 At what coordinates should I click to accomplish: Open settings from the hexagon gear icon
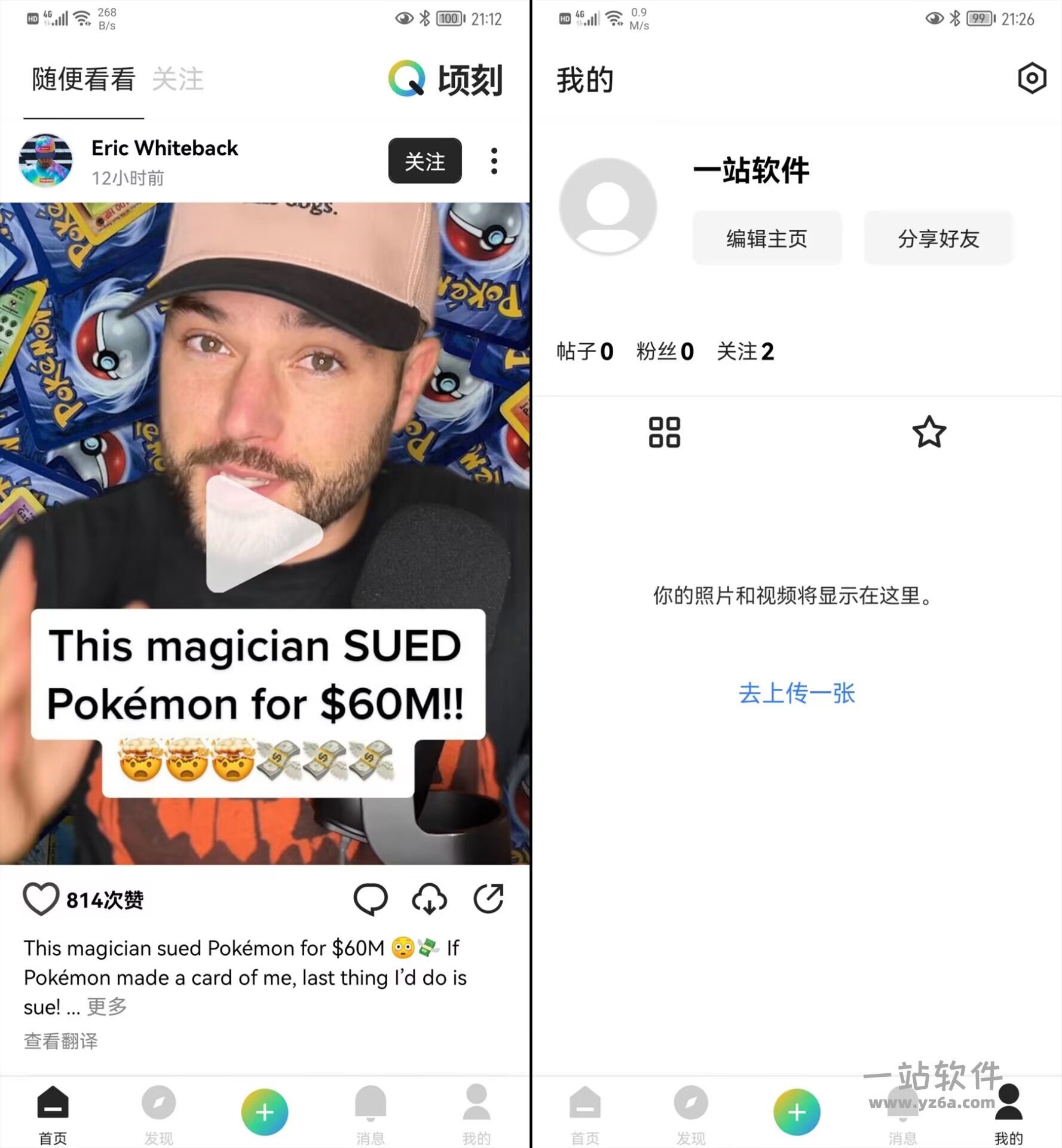coord(1032,78)
